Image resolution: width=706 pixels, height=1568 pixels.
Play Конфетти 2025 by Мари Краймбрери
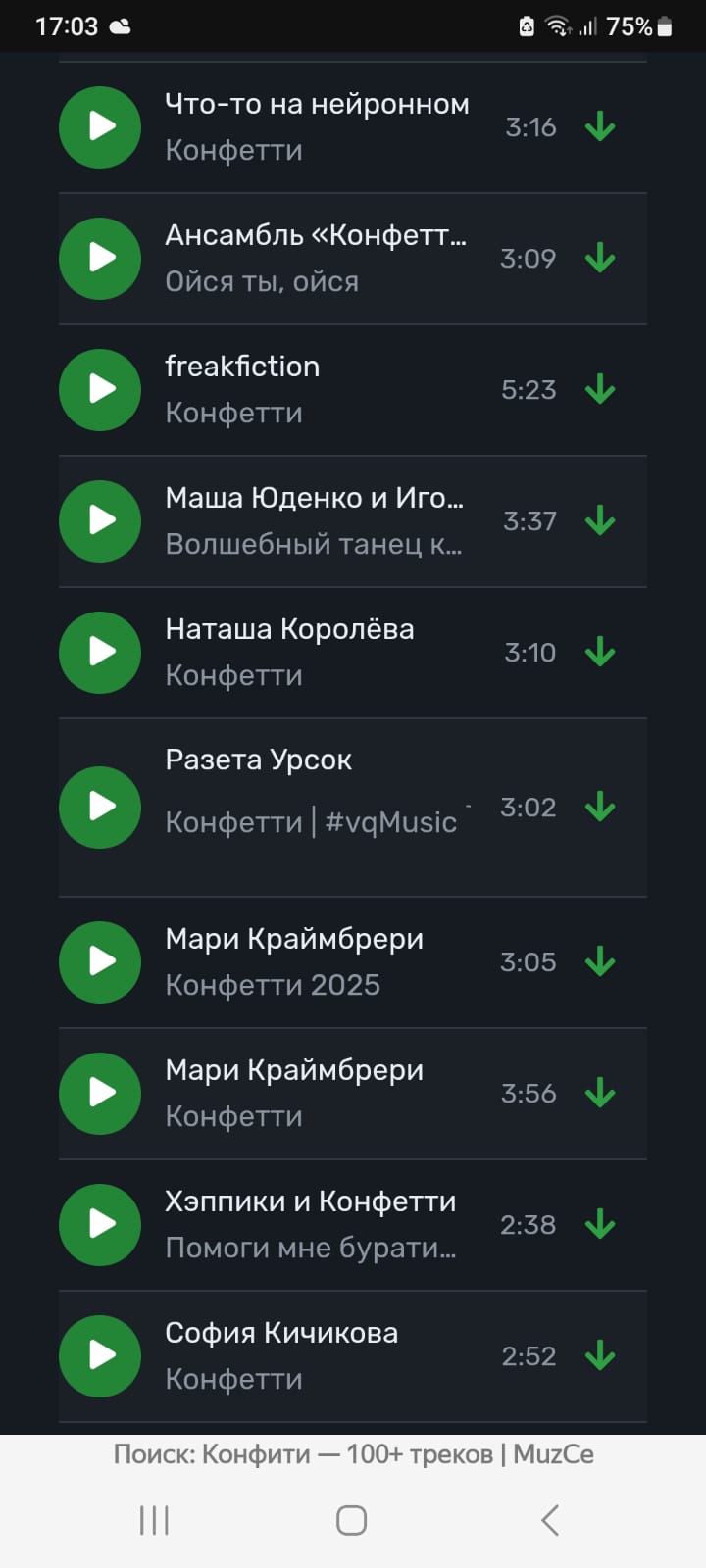click(100, 962)
